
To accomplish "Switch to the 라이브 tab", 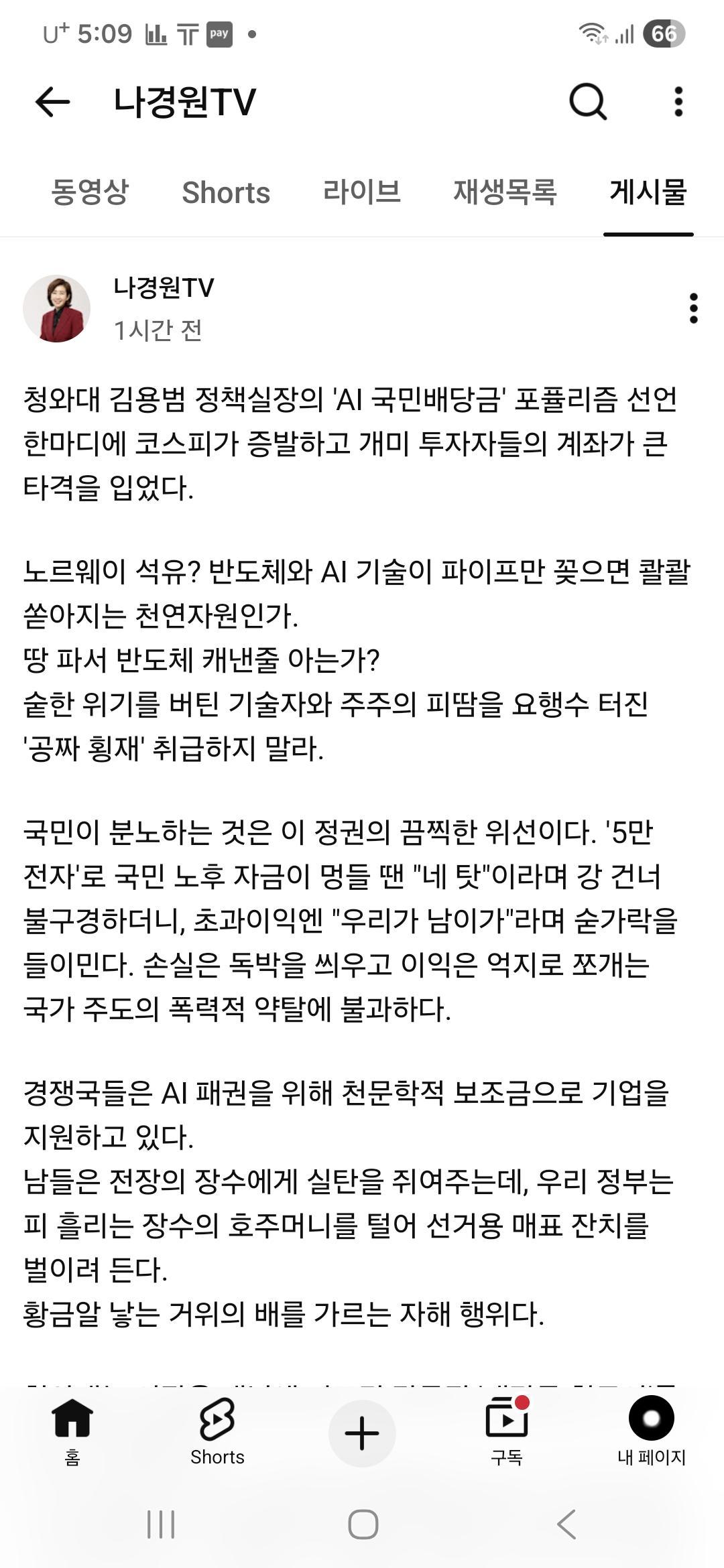I will tap(362, 192).
